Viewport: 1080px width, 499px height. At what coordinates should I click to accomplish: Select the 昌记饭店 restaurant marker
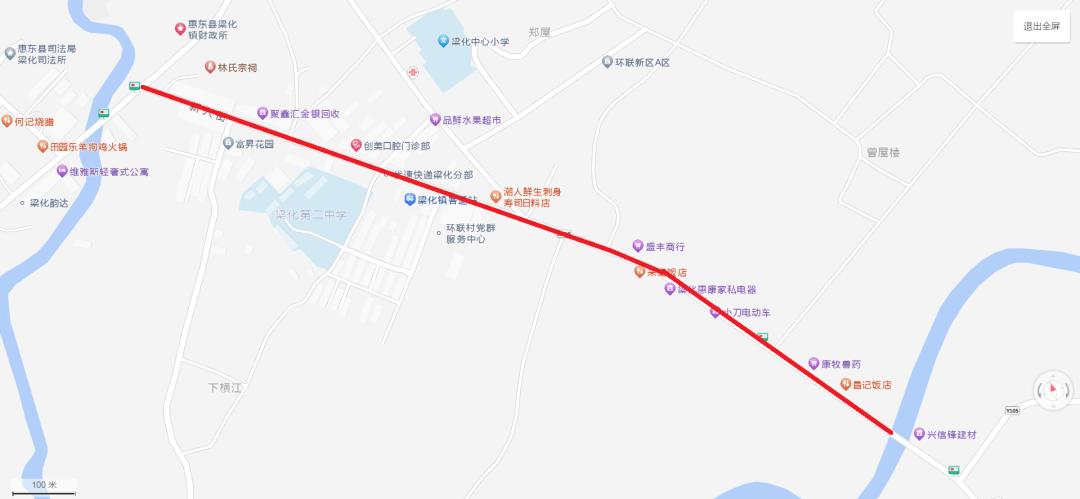(846, 384)
